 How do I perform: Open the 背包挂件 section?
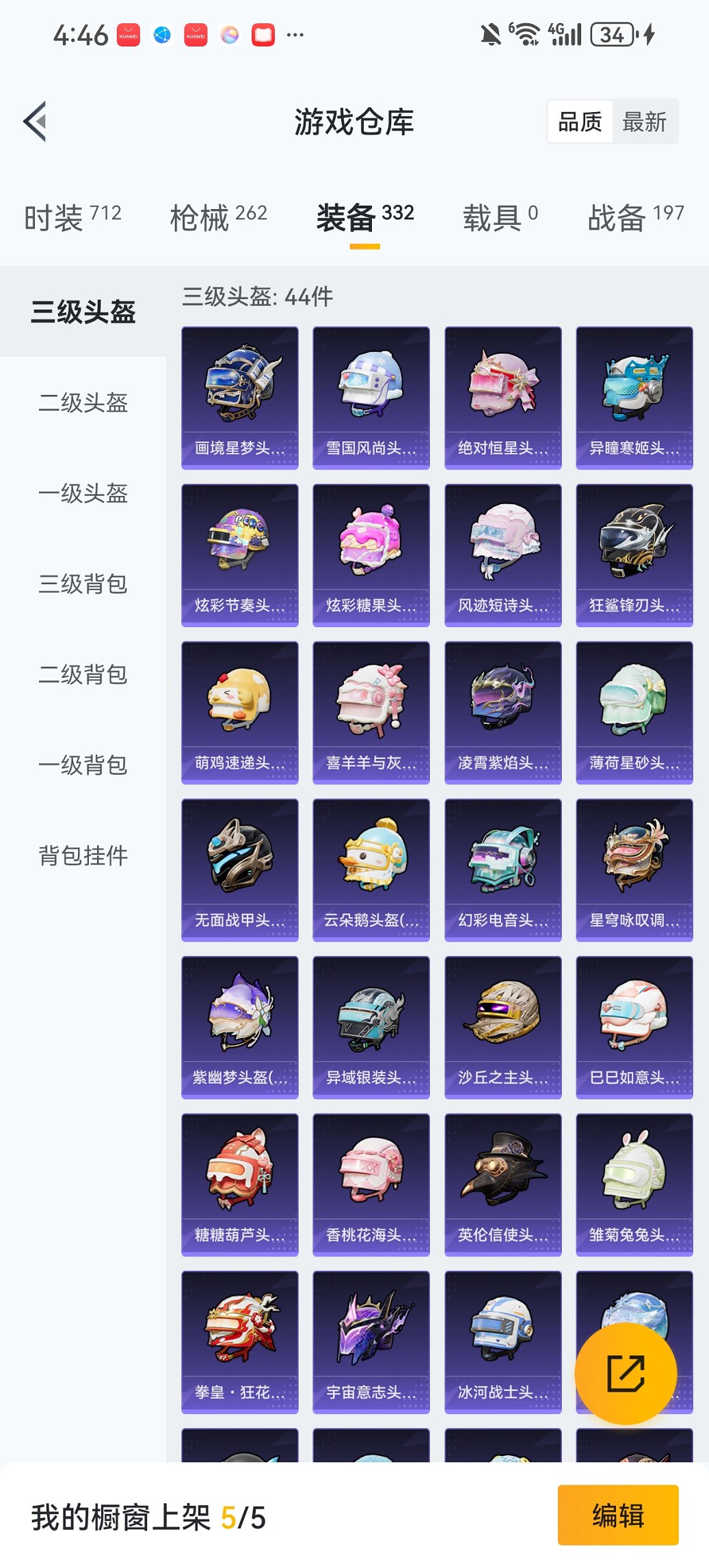click(83, 856)
